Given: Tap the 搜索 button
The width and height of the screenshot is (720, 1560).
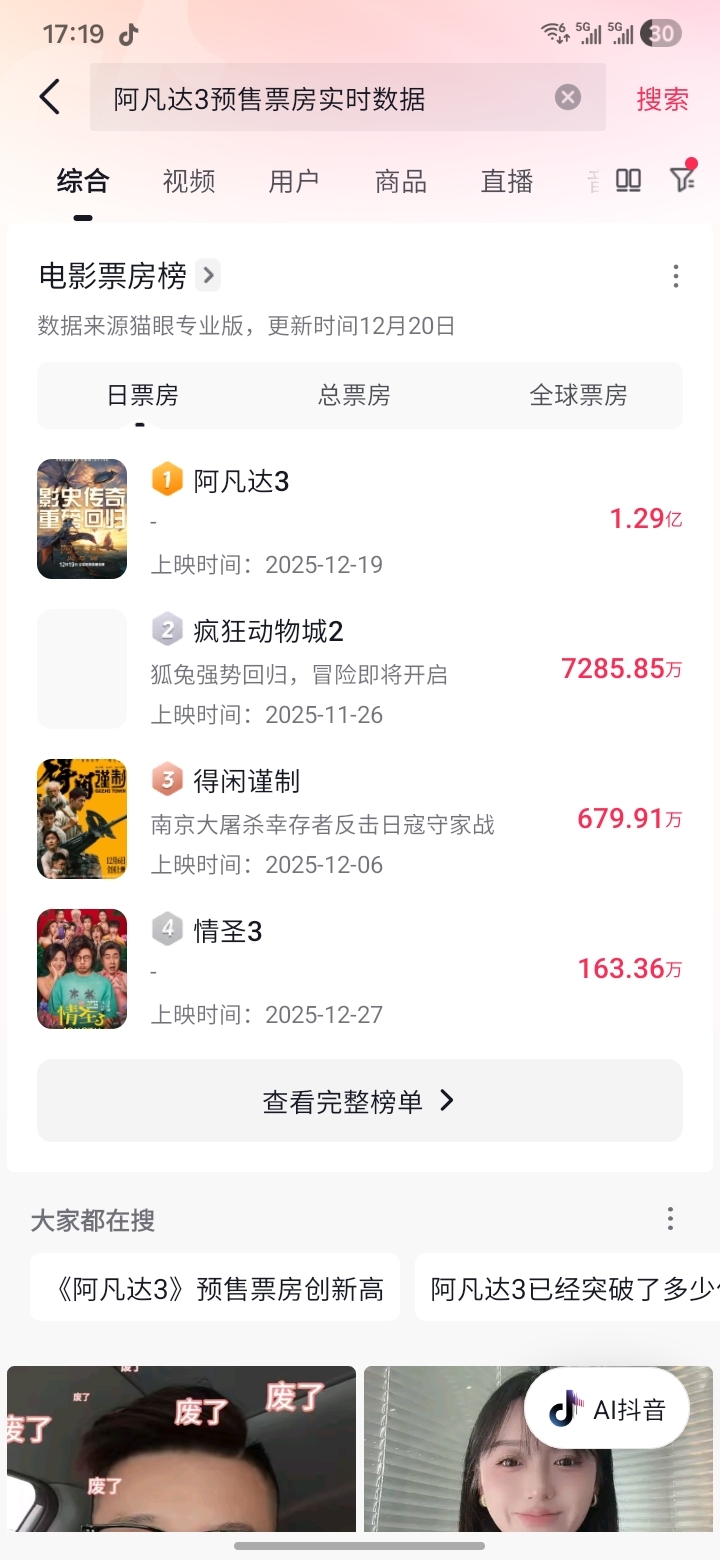Looking at the screenshot, I should click(662, 99).
